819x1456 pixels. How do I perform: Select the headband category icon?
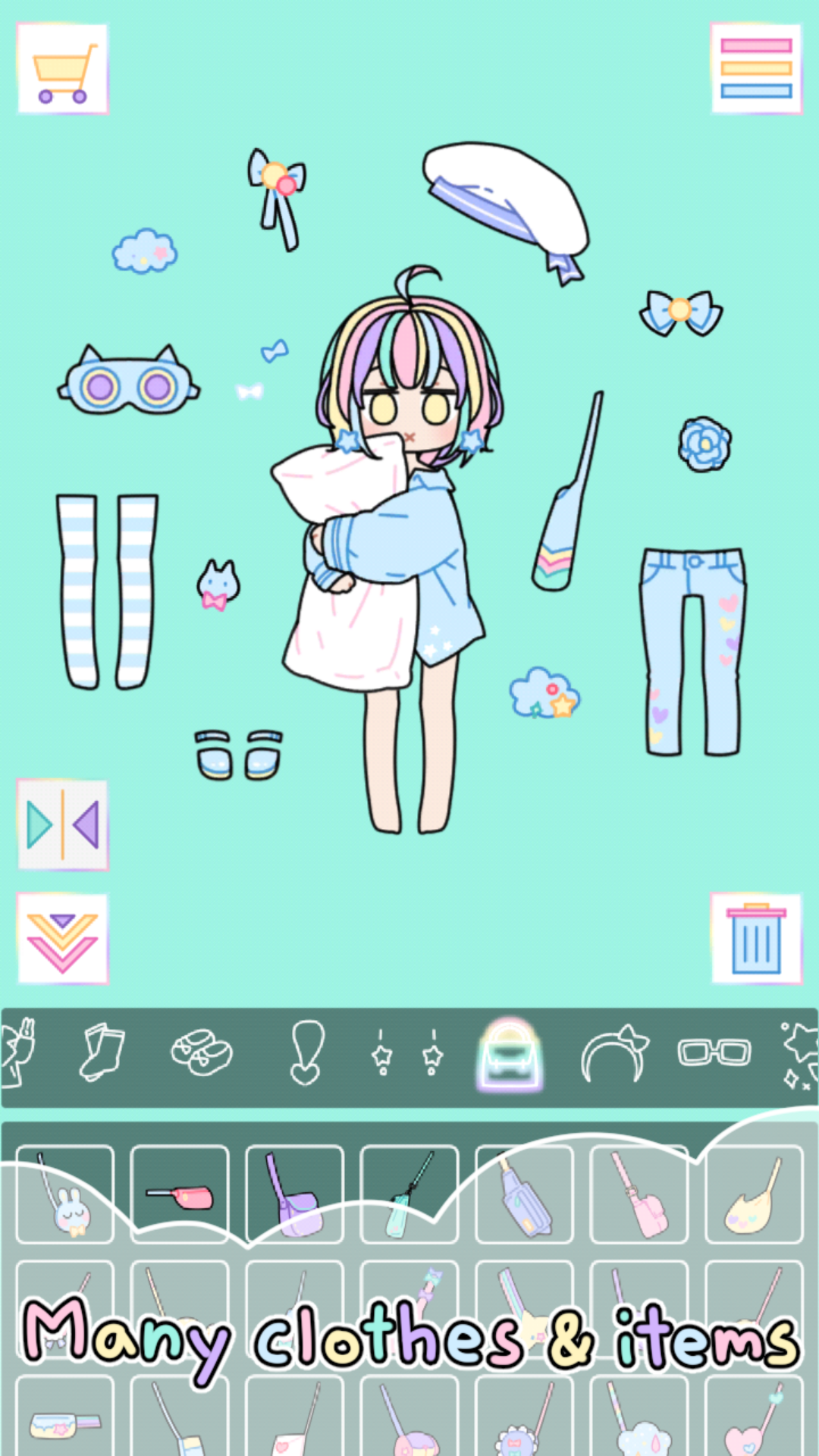[x=616, y=1053]
